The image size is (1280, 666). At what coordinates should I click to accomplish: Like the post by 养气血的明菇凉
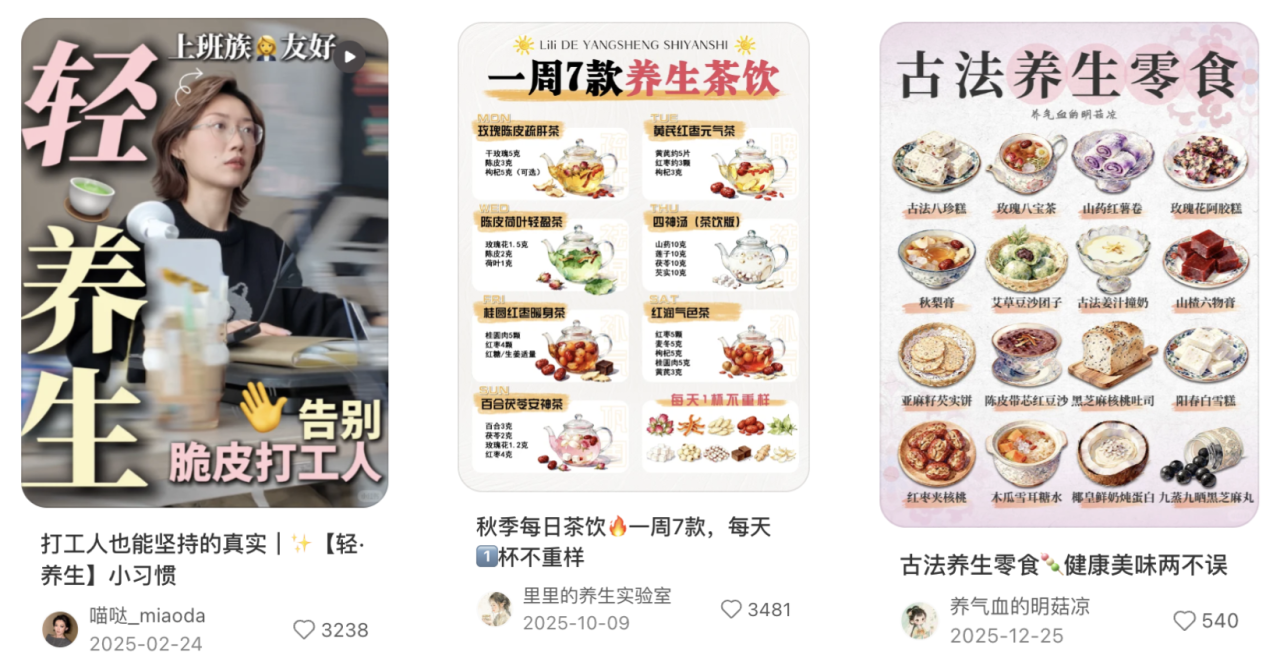1185,620
